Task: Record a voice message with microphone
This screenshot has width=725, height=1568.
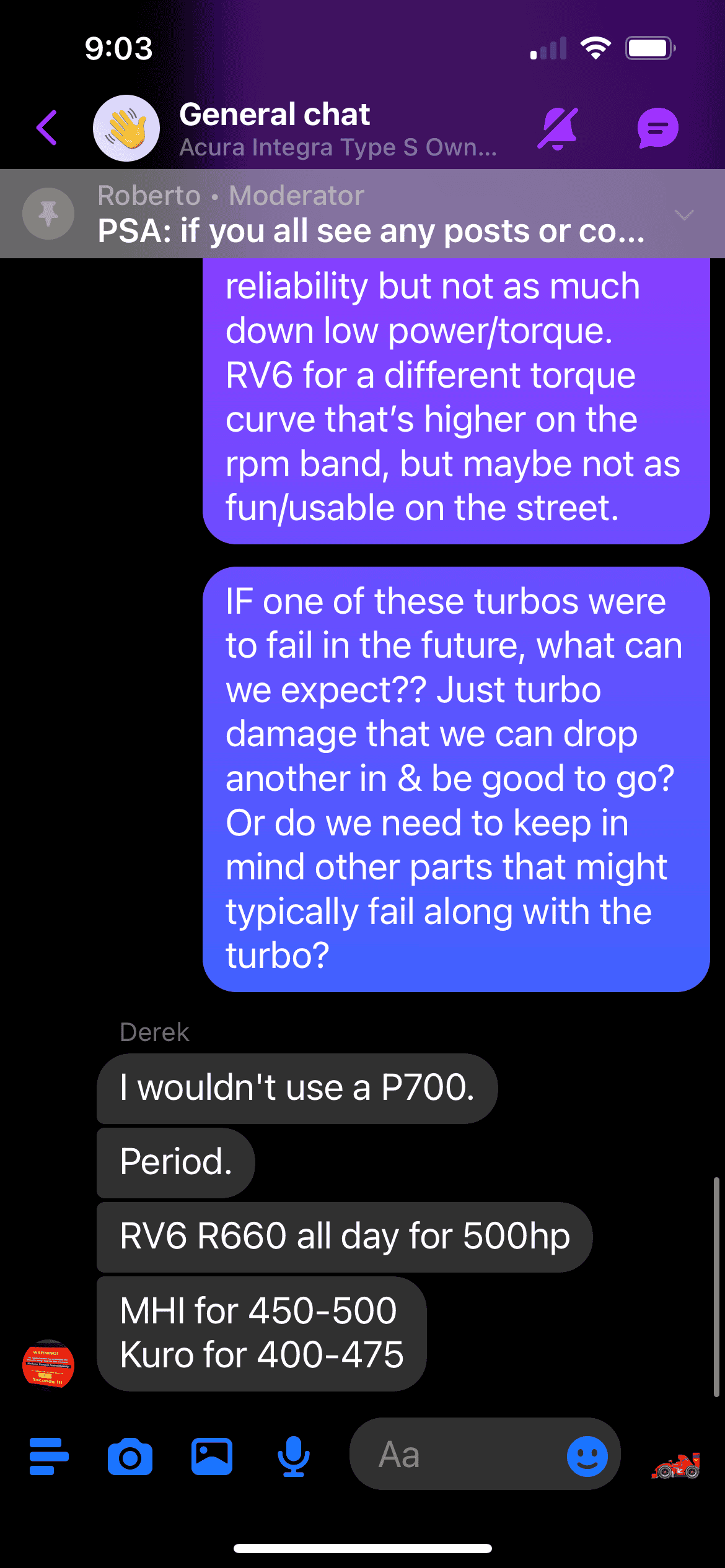Action: tap(294, 1457)
